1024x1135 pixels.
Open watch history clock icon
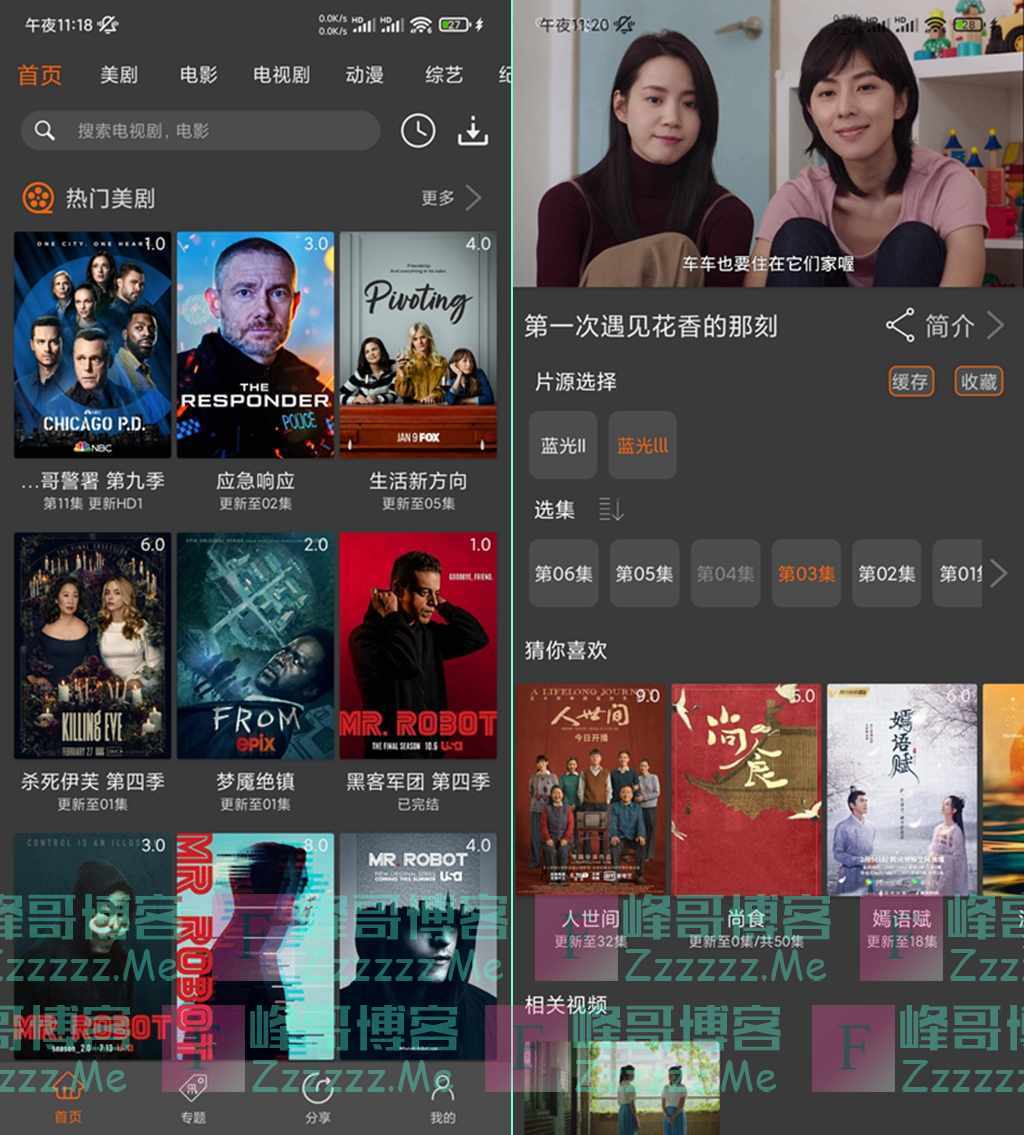[418, 131]
